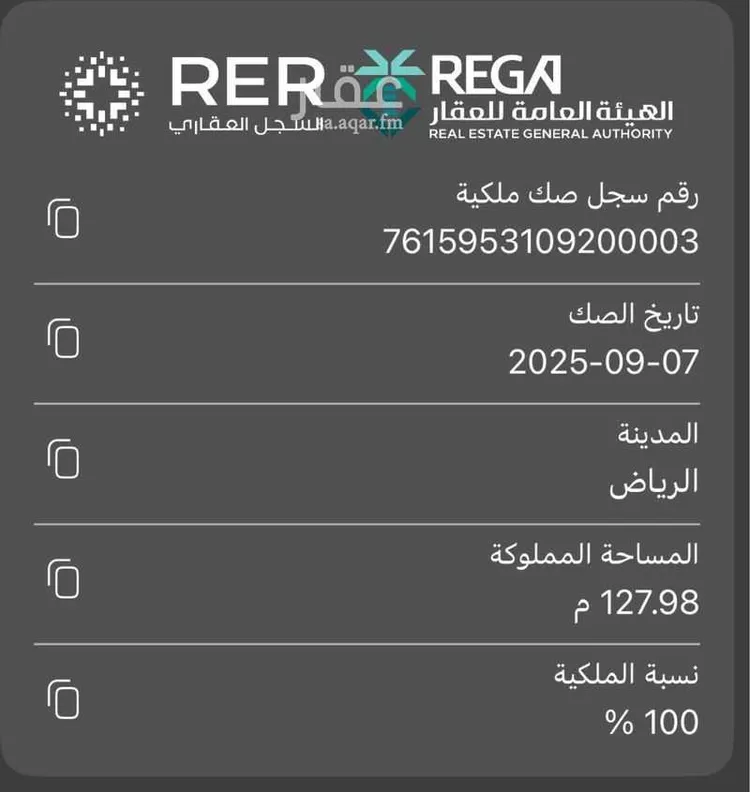Copy the ownership percentage 100 %

[x=63, y=699]
